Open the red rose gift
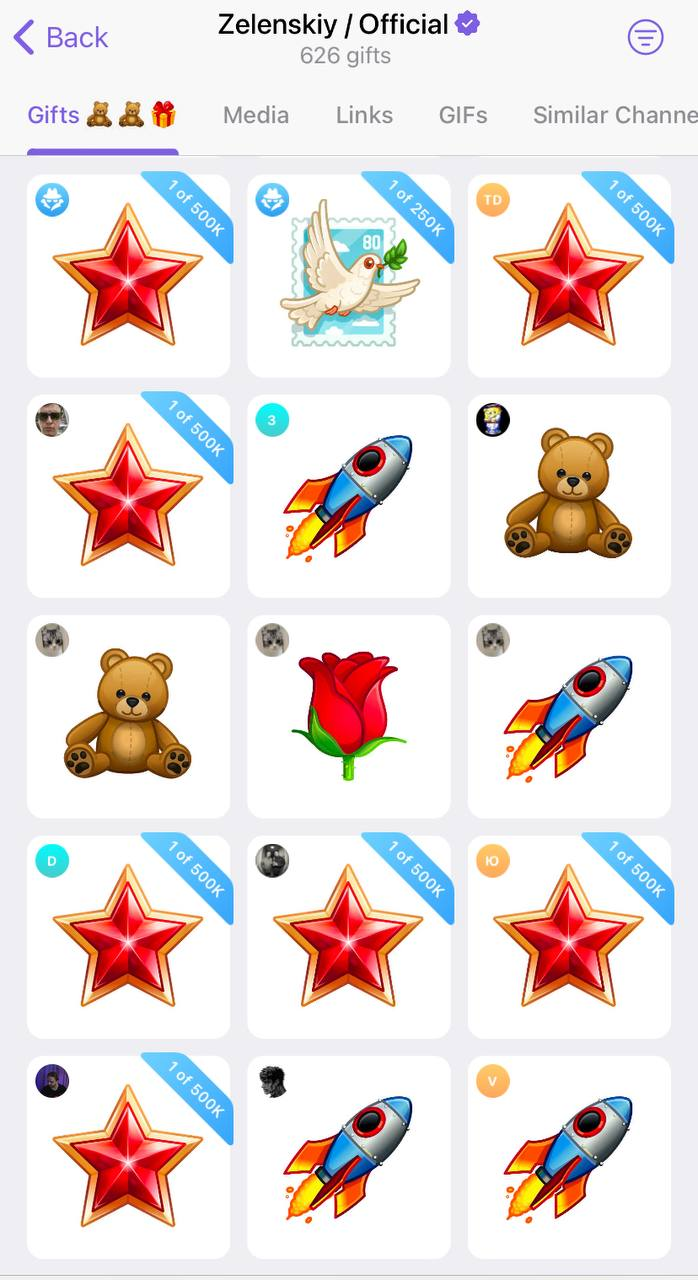Screen dimensions: 698x1280 (x=349, y=716)
